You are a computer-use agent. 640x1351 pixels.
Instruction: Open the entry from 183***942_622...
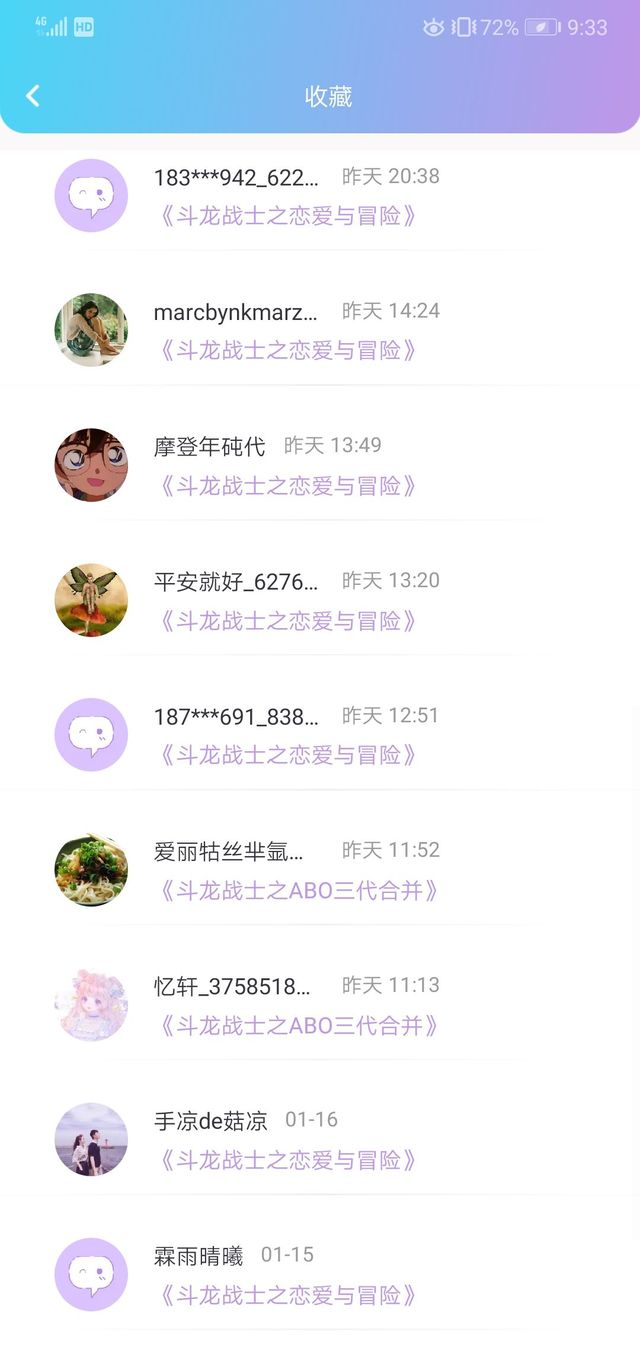pos(320,196)
